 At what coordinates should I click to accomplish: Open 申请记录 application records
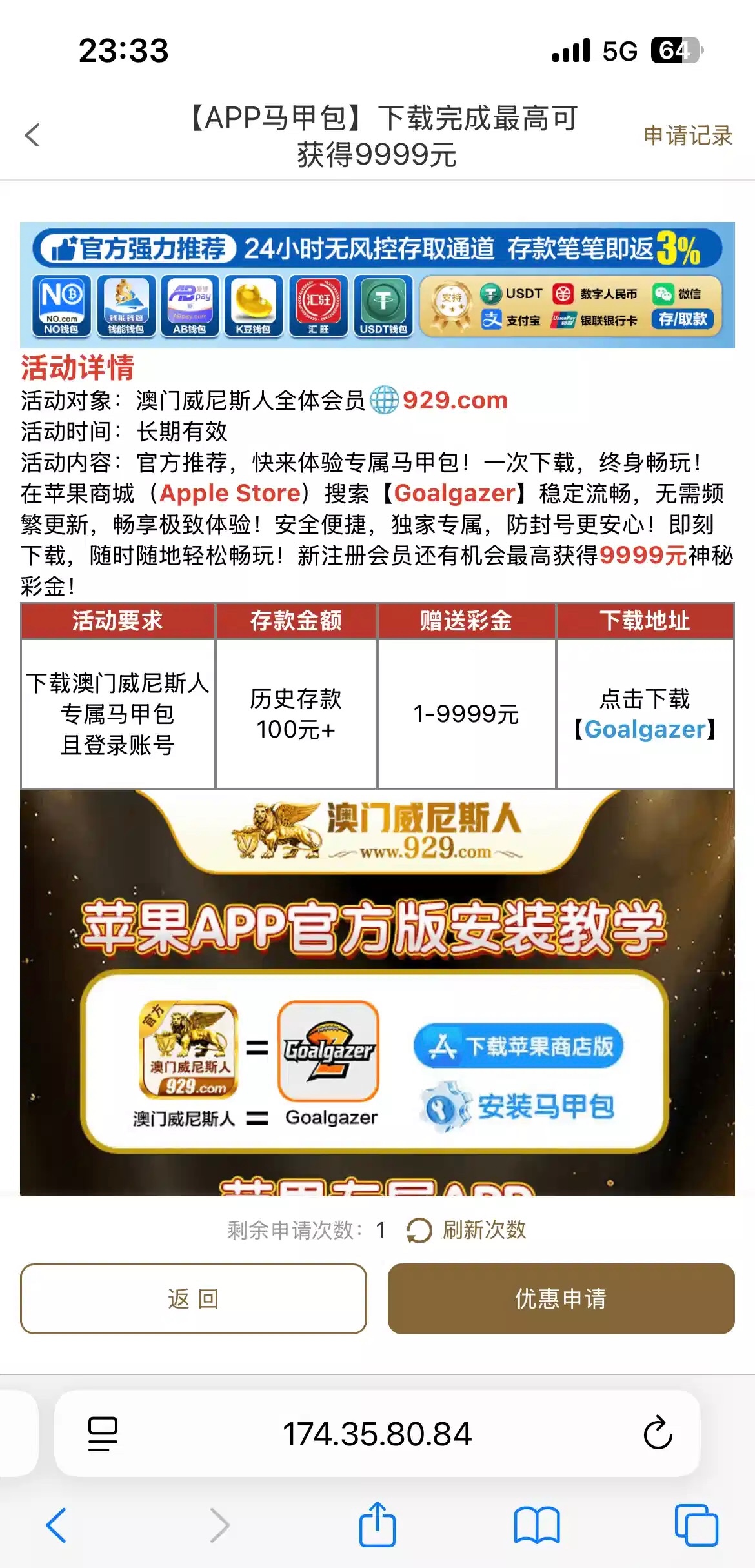coord(688,136)
